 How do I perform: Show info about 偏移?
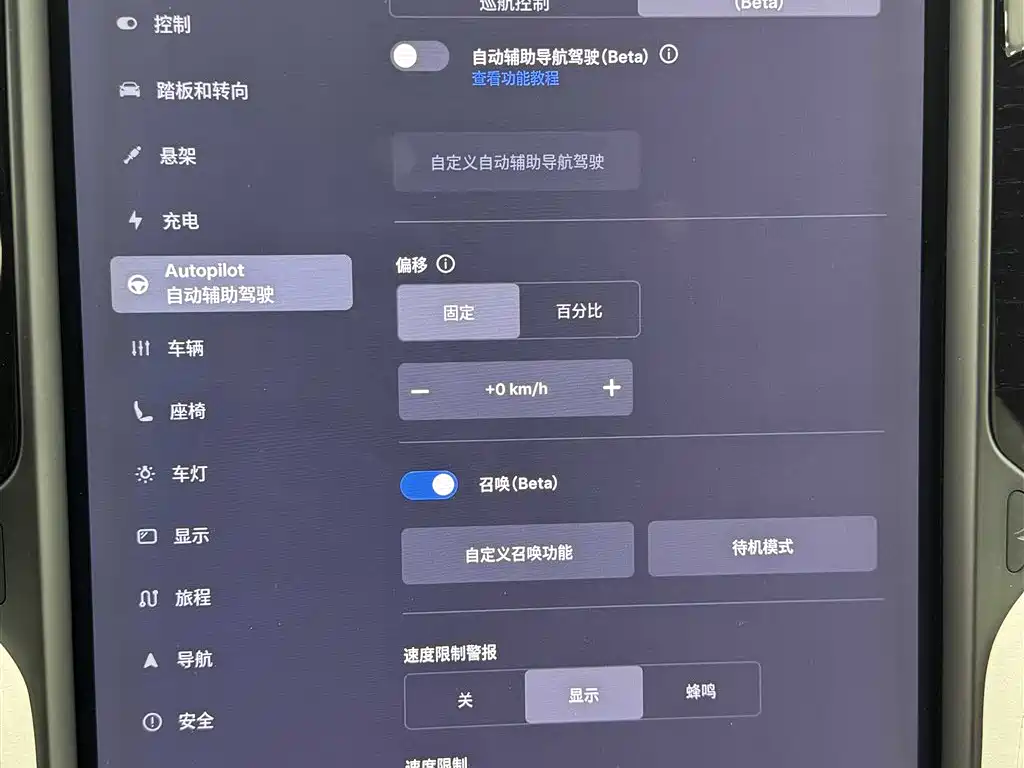(446, 265)
